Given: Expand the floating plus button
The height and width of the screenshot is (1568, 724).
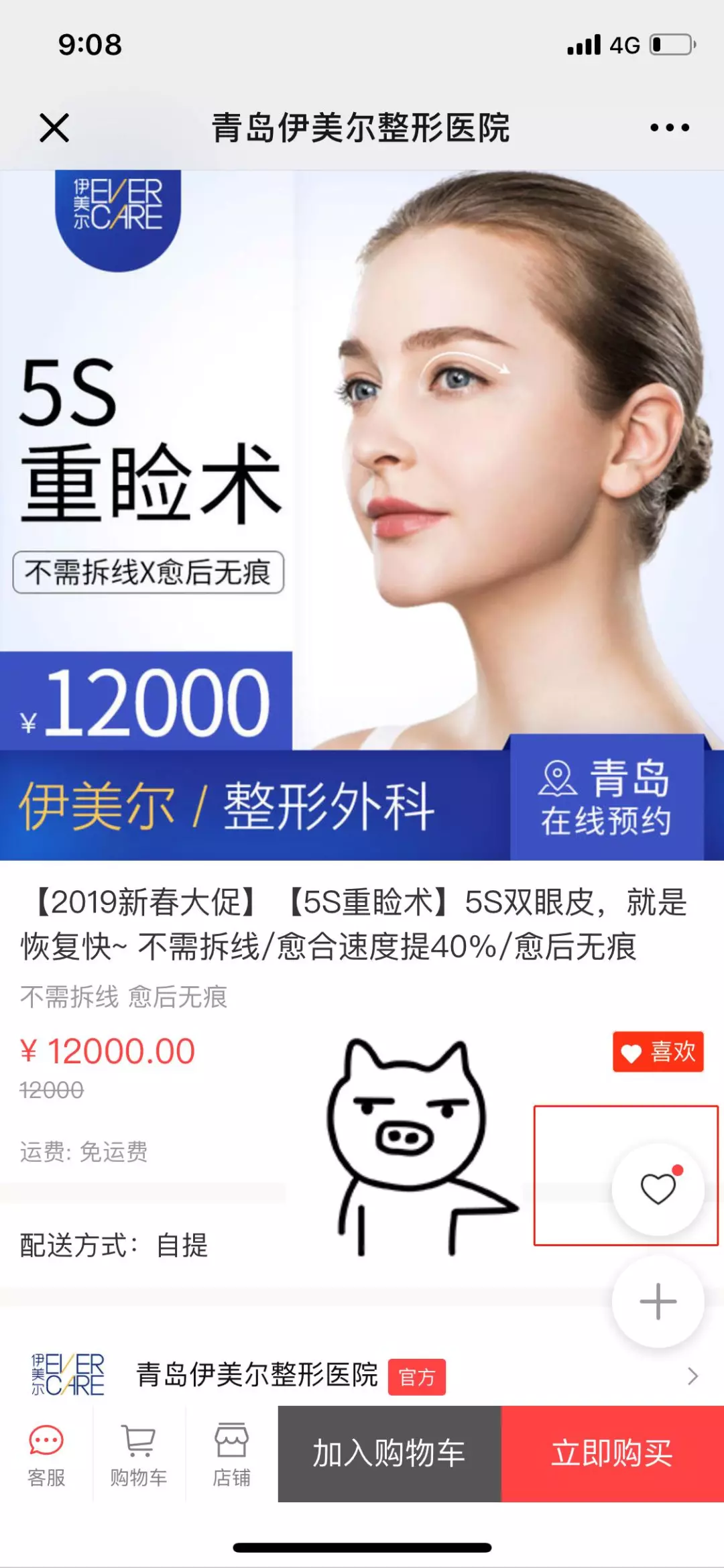Looking at the screenshot, I should coord(658,1301).
